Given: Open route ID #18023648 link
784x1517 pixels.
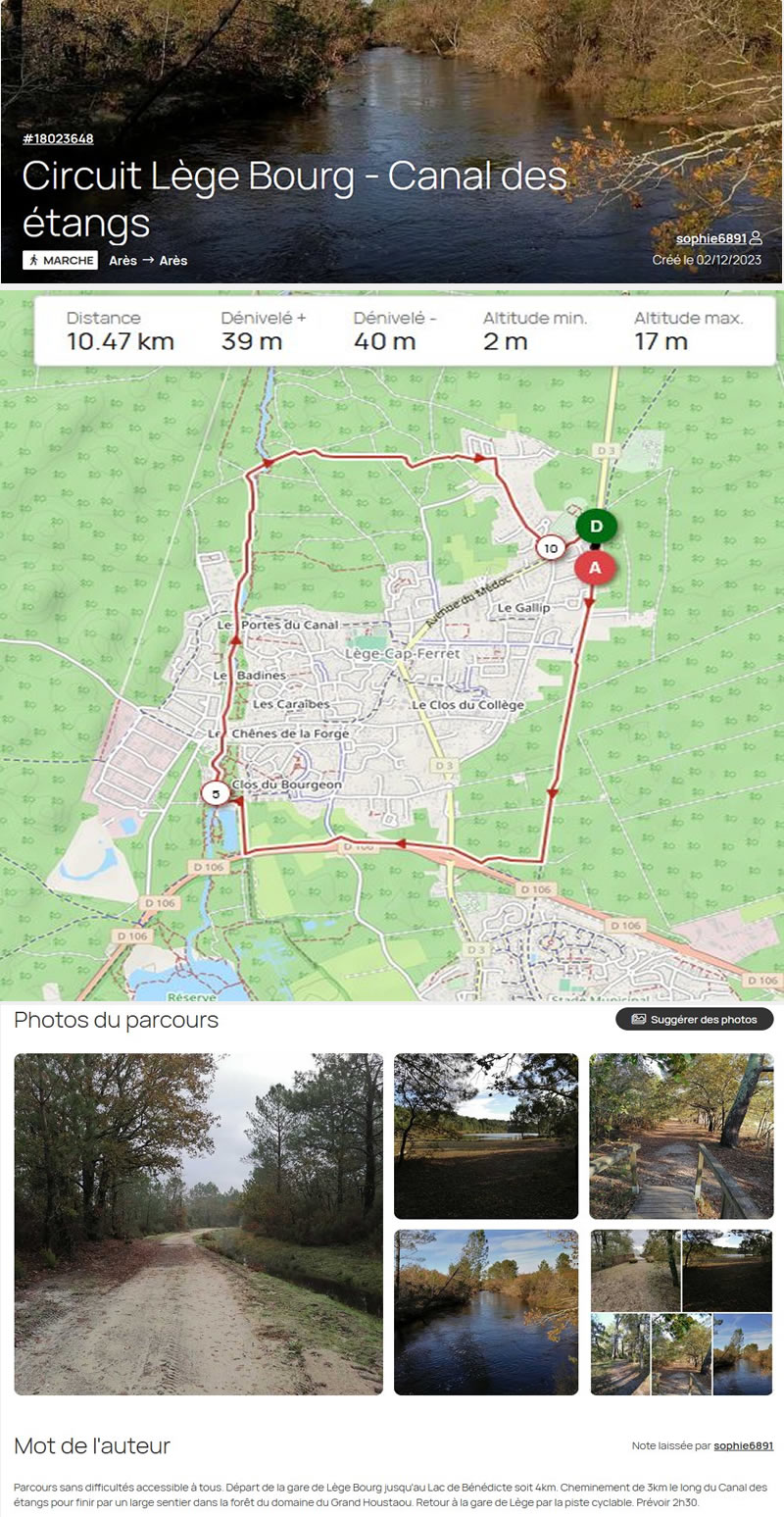Looking at the screenshot, I should (58, 138).
